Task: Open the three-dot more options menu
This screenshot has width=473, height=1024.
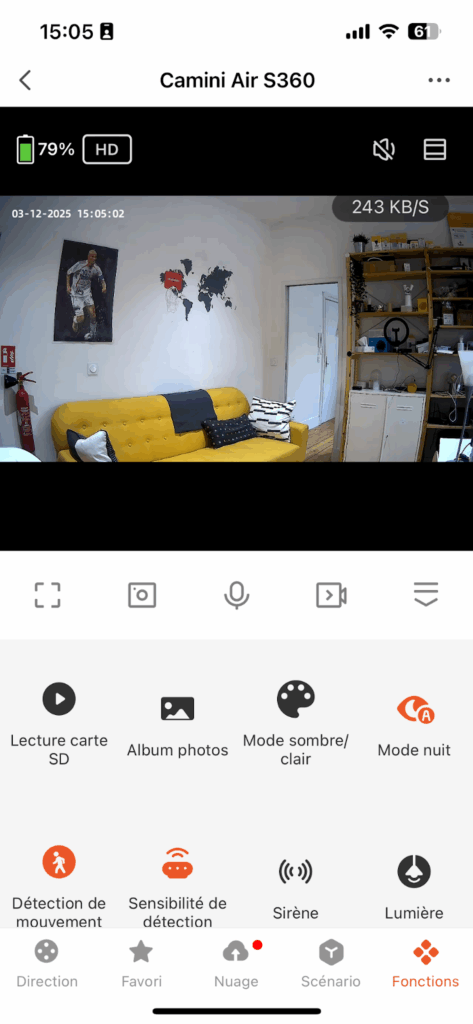Action: point(439,80)
